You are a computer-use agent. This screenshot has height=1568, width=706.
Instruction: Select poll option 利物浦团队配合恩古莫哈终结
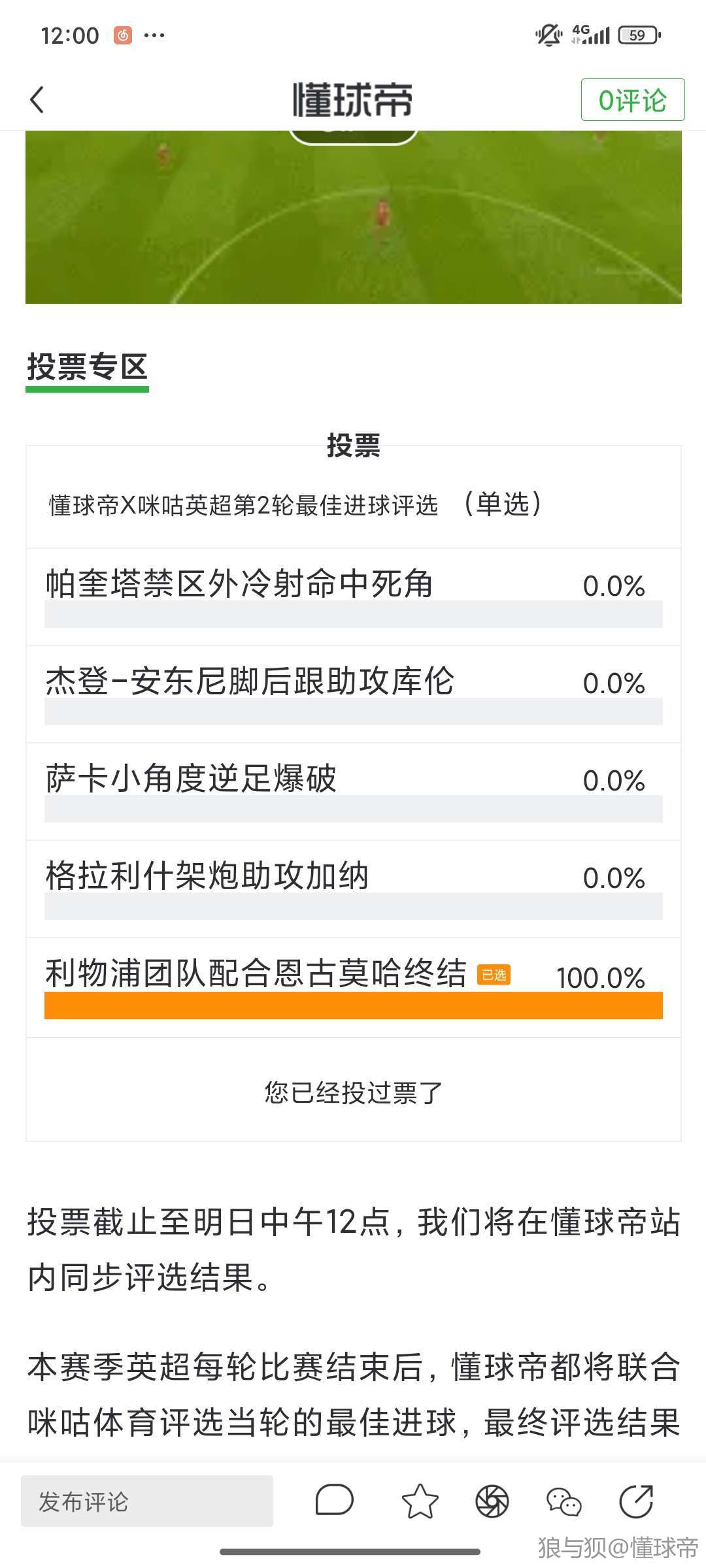353,987
